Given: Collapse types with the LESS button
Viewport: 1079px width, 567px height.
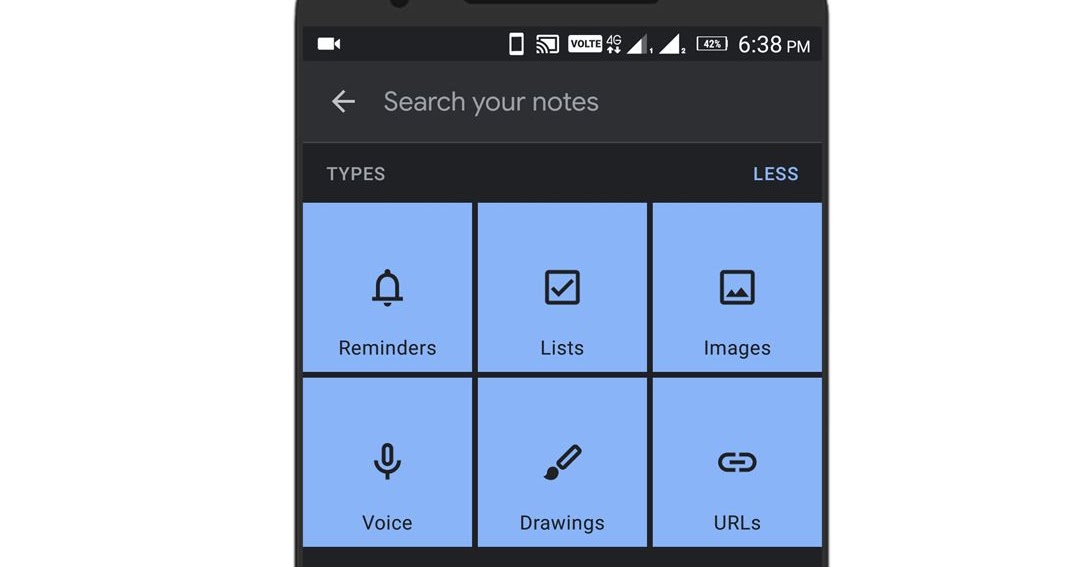Looking at the screenshot, I should [776, 174].
